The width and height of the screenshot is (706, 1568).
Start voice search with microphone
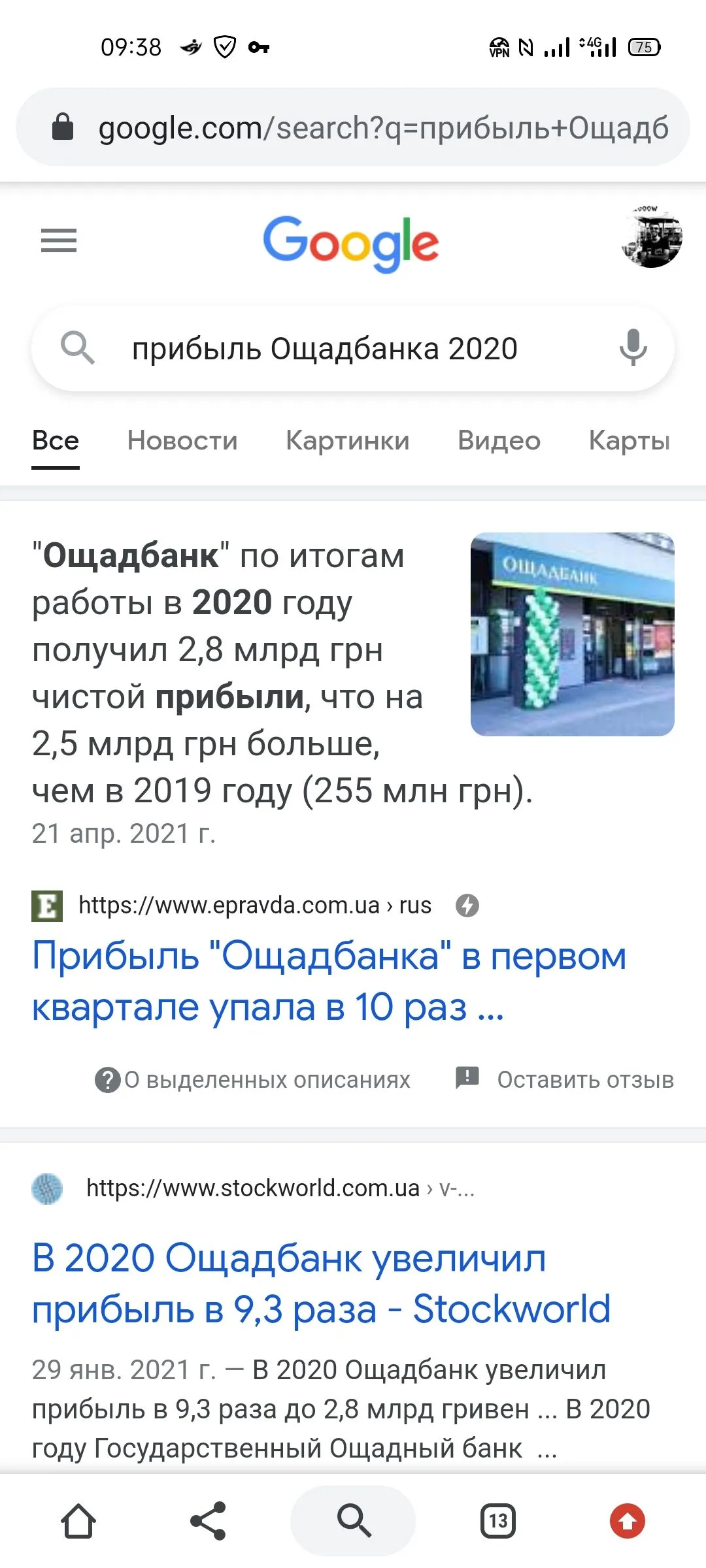pyautogui.click(x=633, y=348)
